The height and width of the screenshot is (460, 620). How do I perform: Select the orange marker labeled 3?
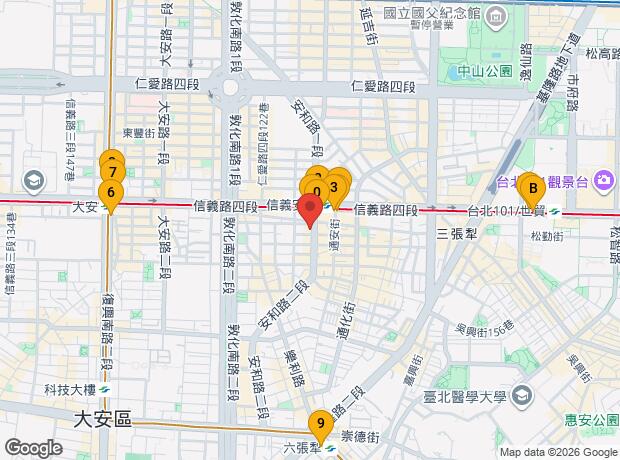click(x=335, y=187)
